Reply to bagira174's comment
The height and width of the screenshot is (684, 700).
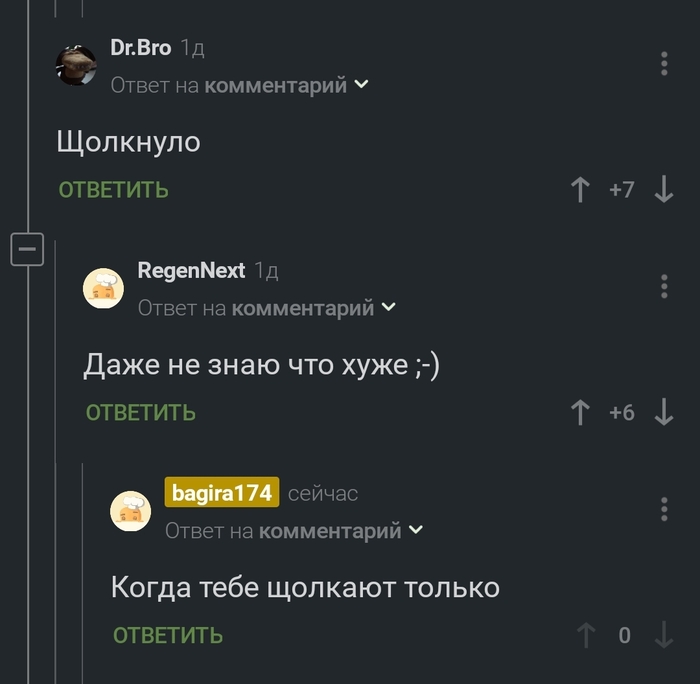[x=167, y=635]
